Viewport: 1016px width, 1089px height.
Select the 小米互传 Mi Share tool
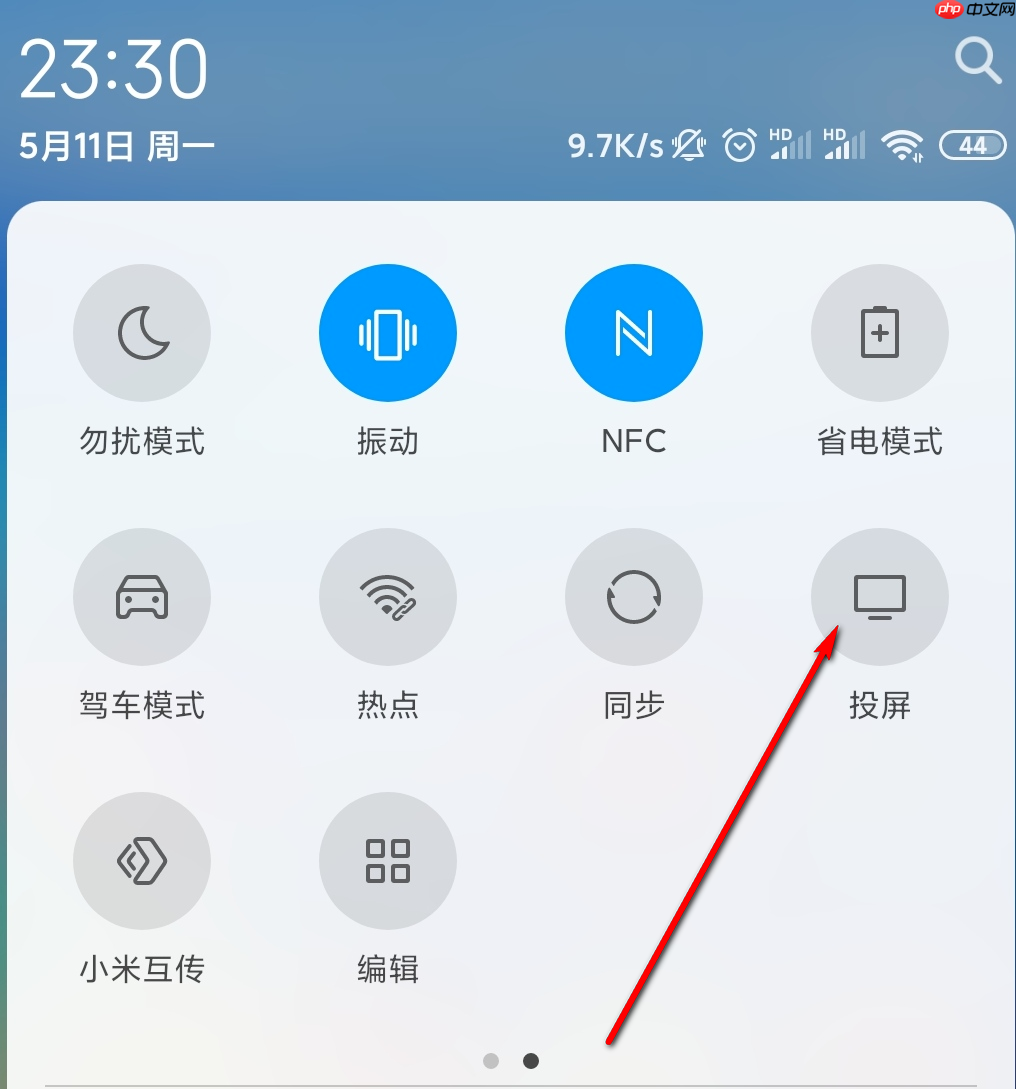coord(142,860)
